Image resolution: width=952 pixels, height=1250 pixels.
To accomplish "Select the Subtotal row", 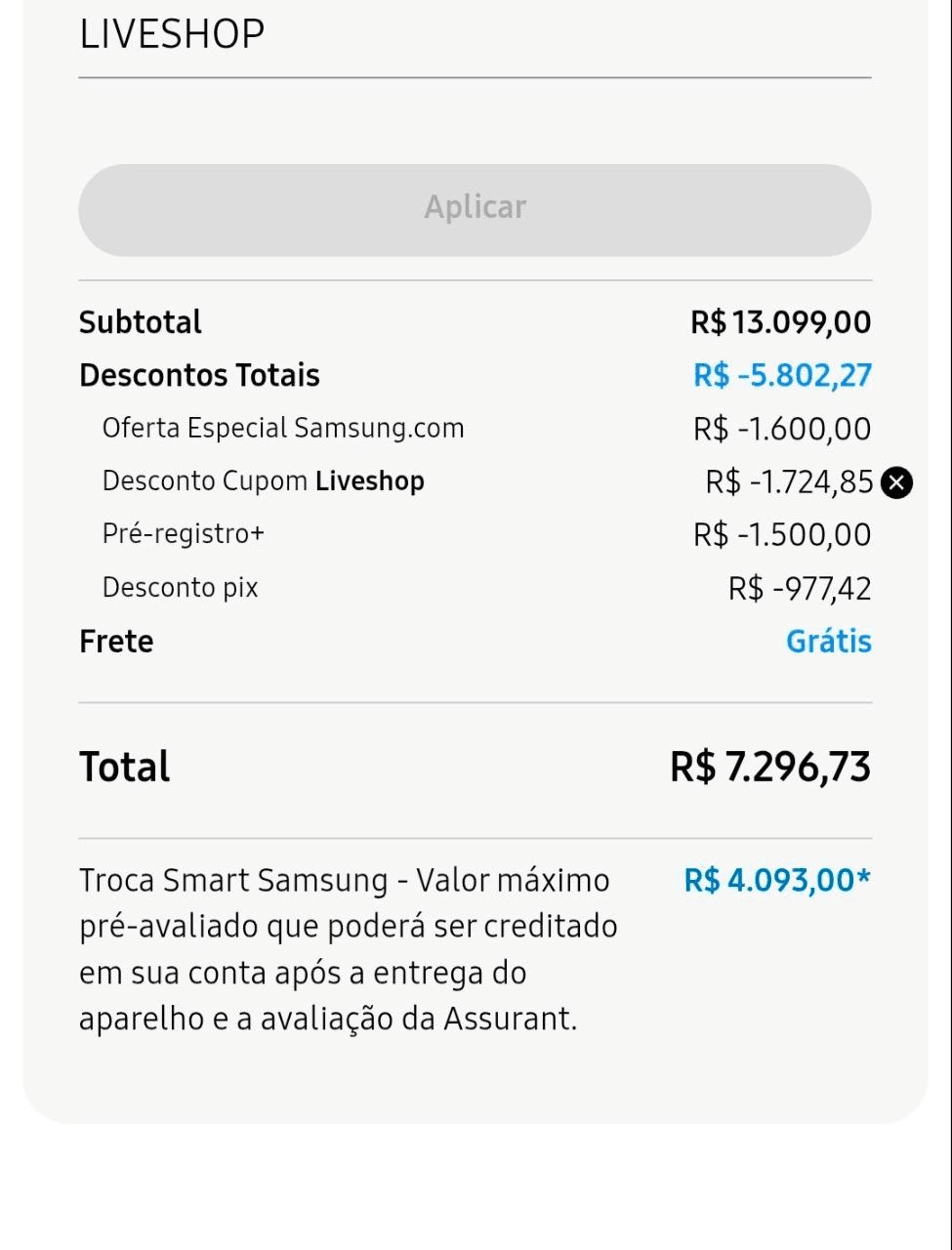I will coord(140,321).
